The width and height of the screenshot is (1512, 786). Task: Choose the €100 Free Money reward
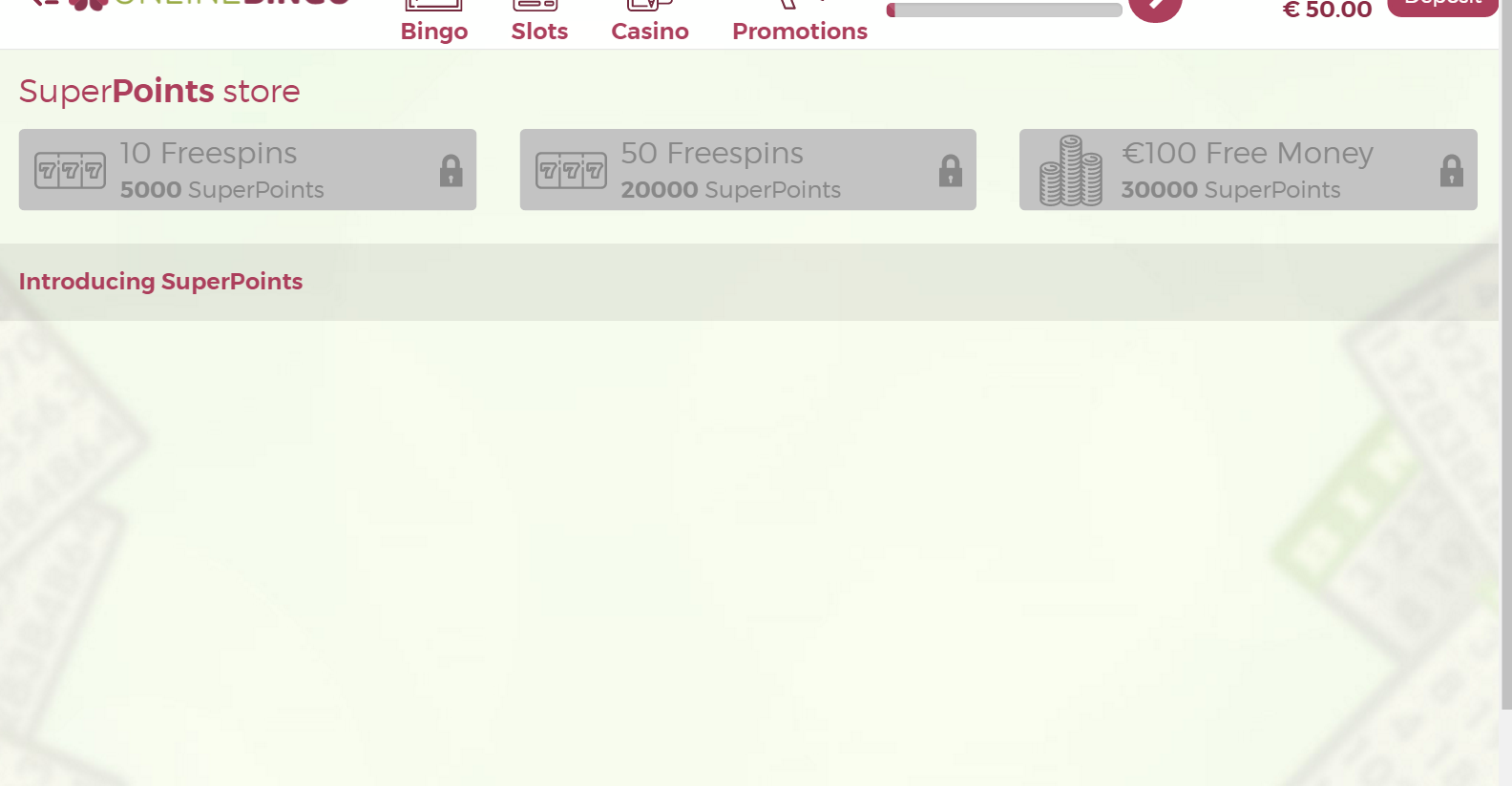[x=1248, y=170]
